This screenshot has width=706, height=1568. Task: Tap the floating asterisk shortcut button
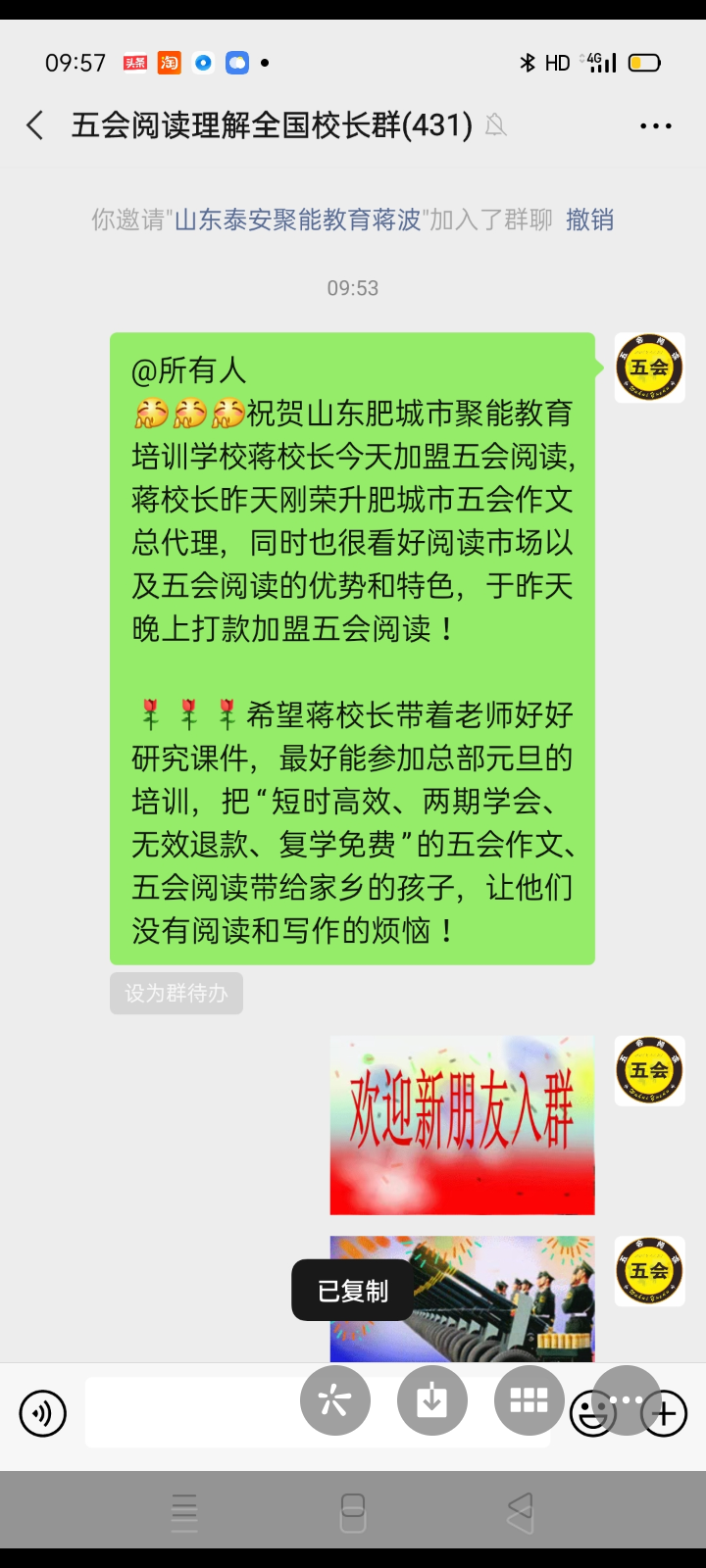[334, 1401]
